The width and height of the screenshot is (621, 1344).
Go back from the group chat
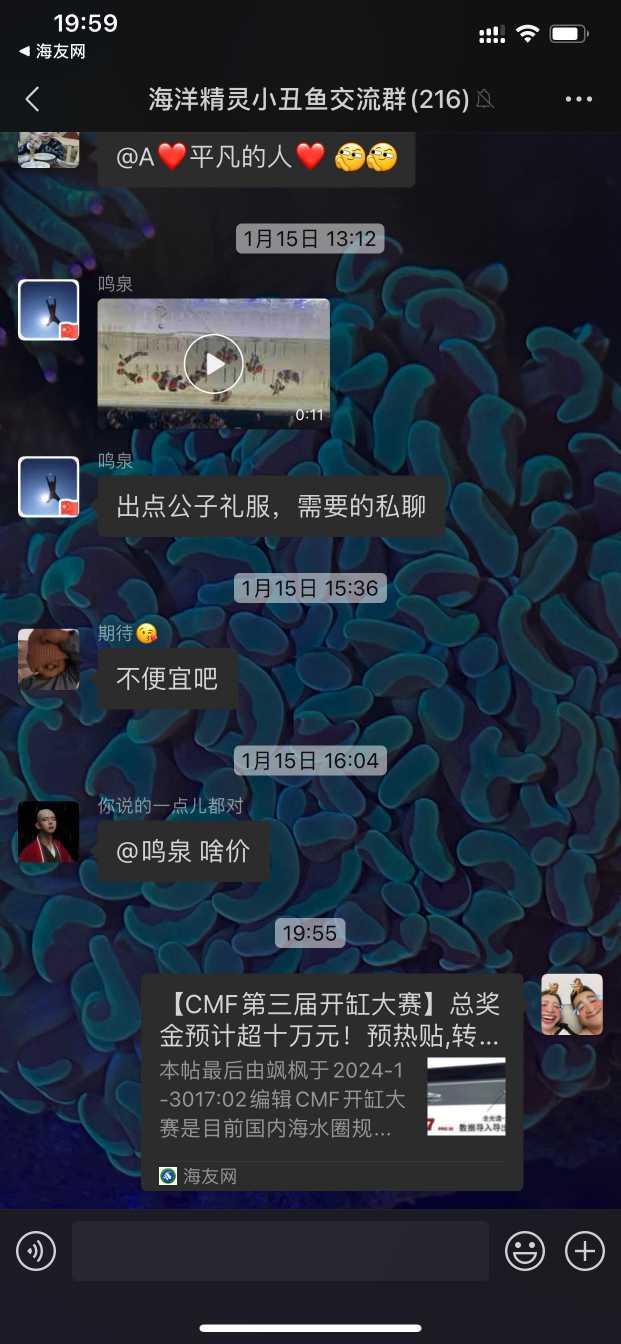[32, 99]
